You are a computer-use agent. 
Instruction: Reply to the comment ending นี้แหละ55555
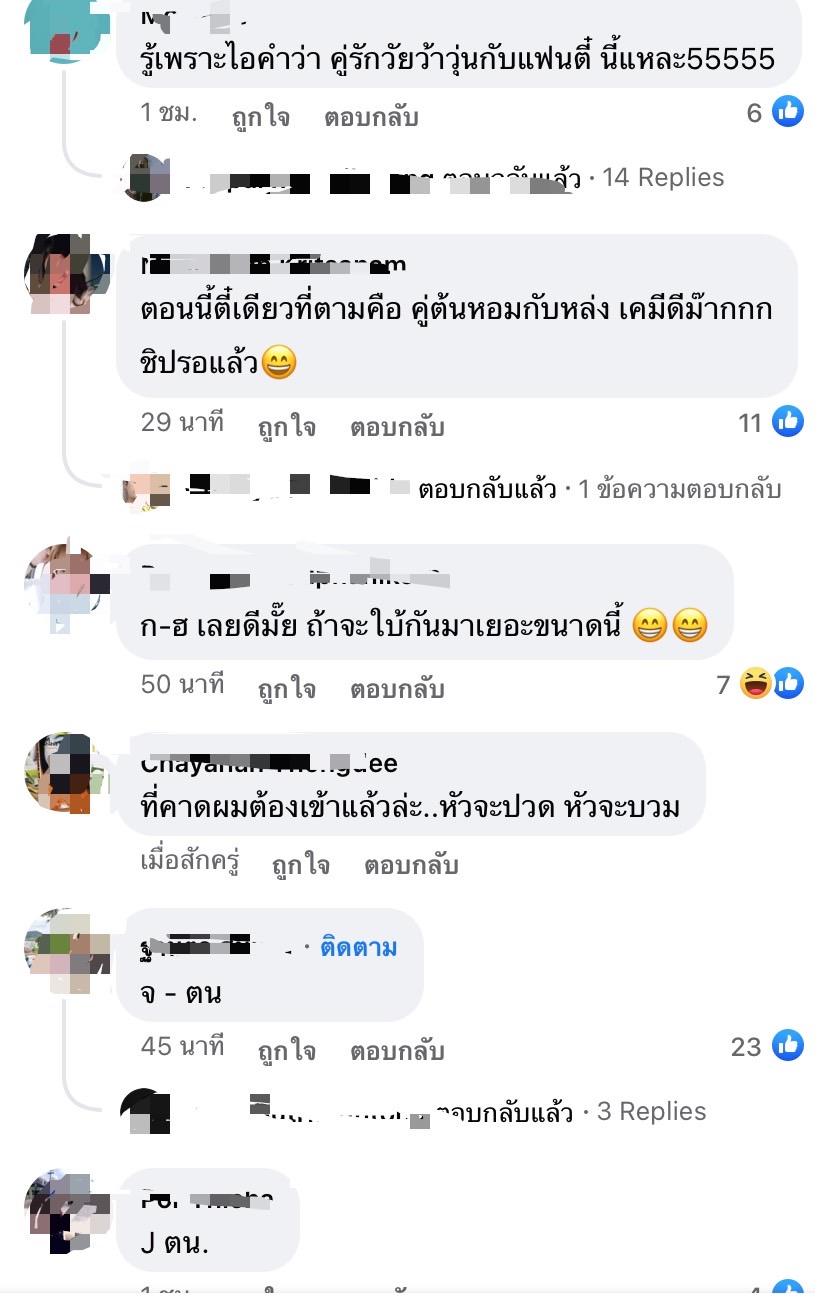(x=371, y=117)
